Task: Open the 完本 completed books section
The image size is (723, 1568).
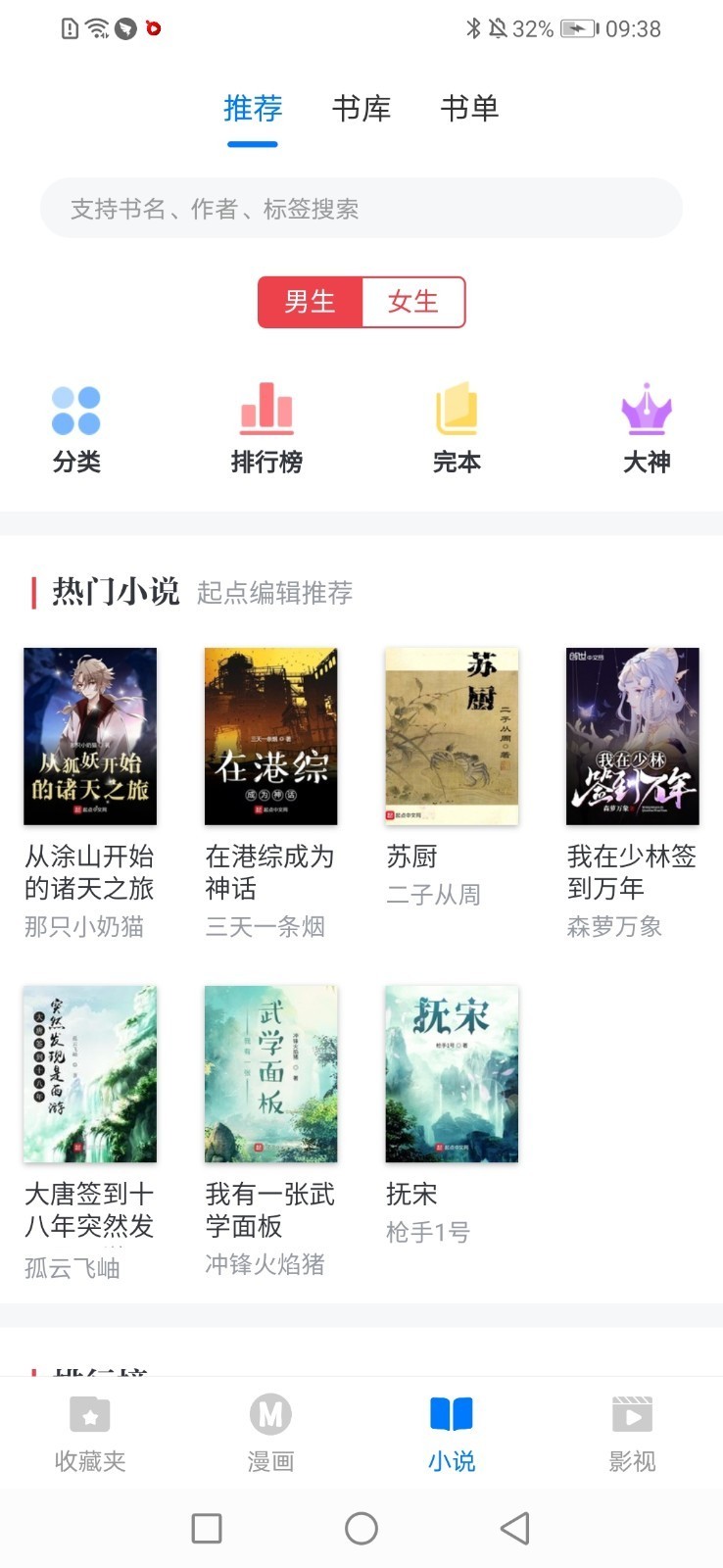Action: coord(457,430)
